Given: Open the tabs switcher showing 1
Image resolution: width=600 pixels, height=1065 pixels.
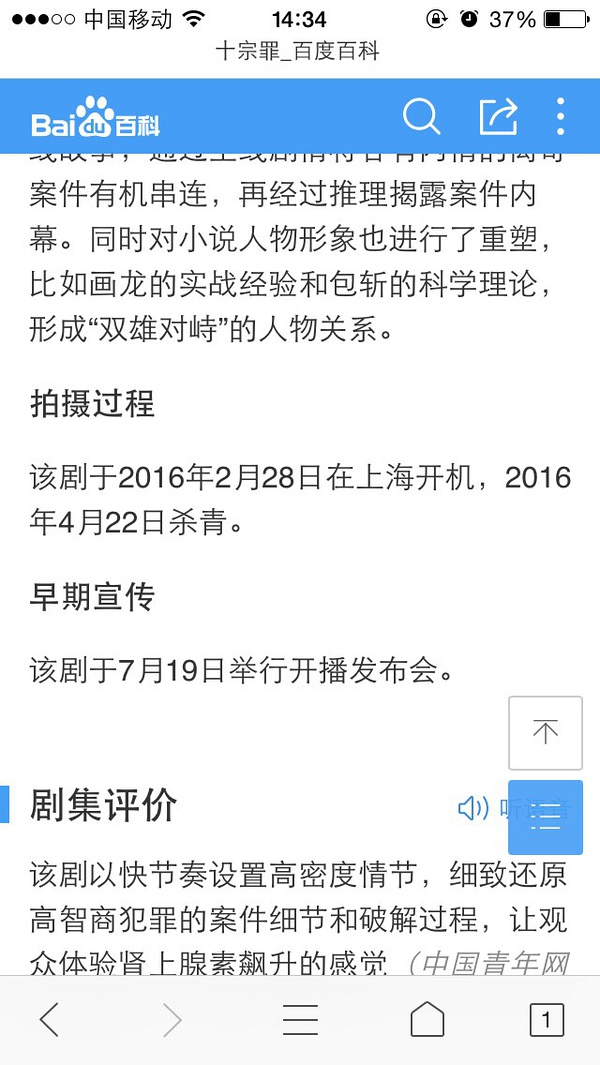Looking at the screenshot, I should 546,1020.
